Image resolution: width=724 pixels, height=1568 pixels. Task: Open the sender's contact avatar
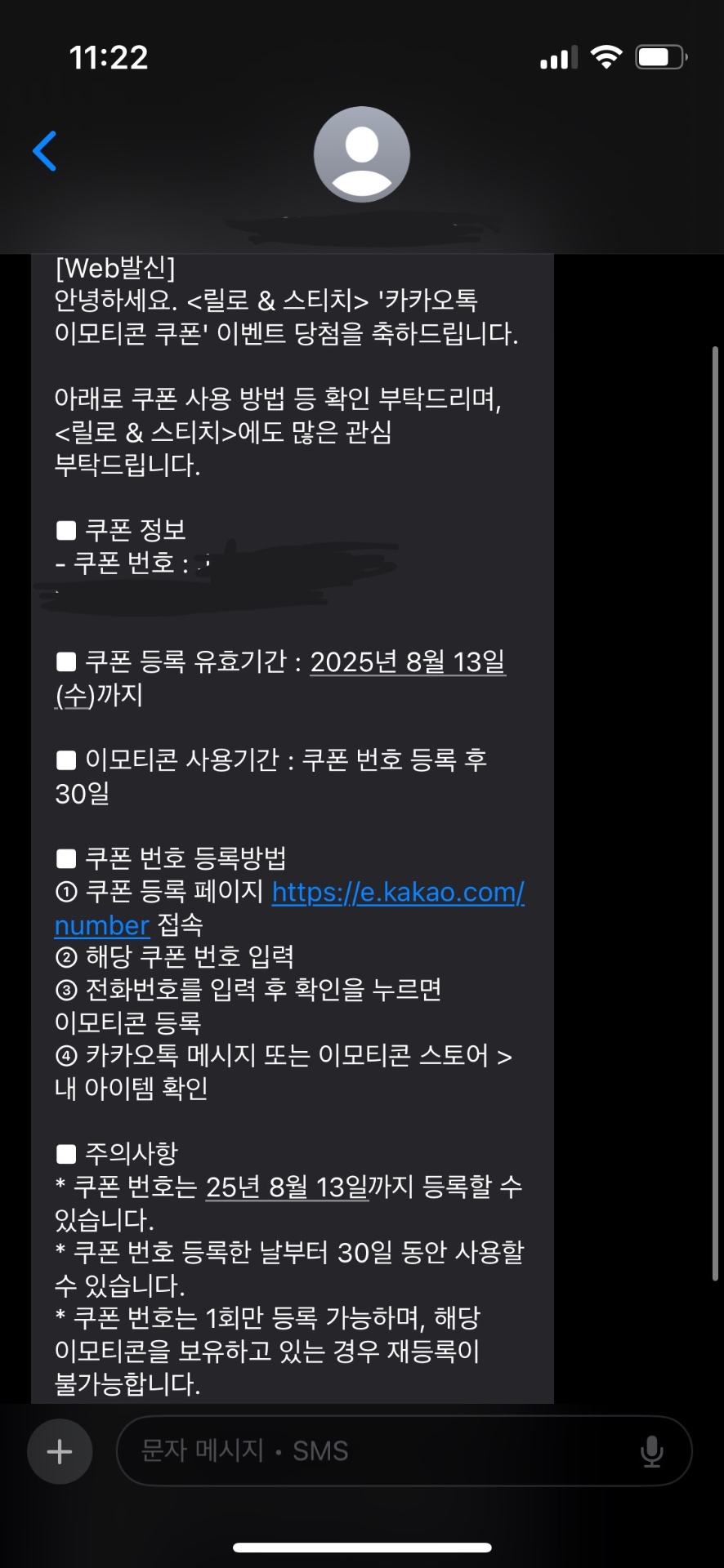pos(361,154)
